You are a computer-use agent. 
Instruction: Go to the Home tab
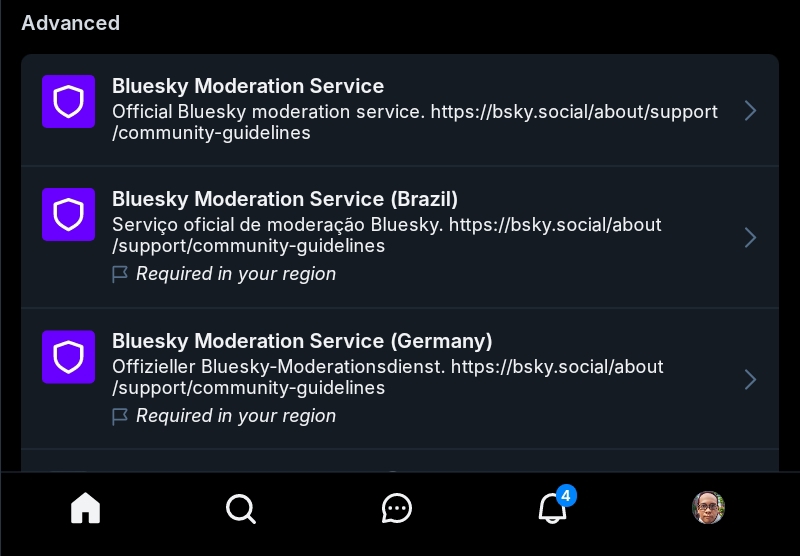click(86, 508)
